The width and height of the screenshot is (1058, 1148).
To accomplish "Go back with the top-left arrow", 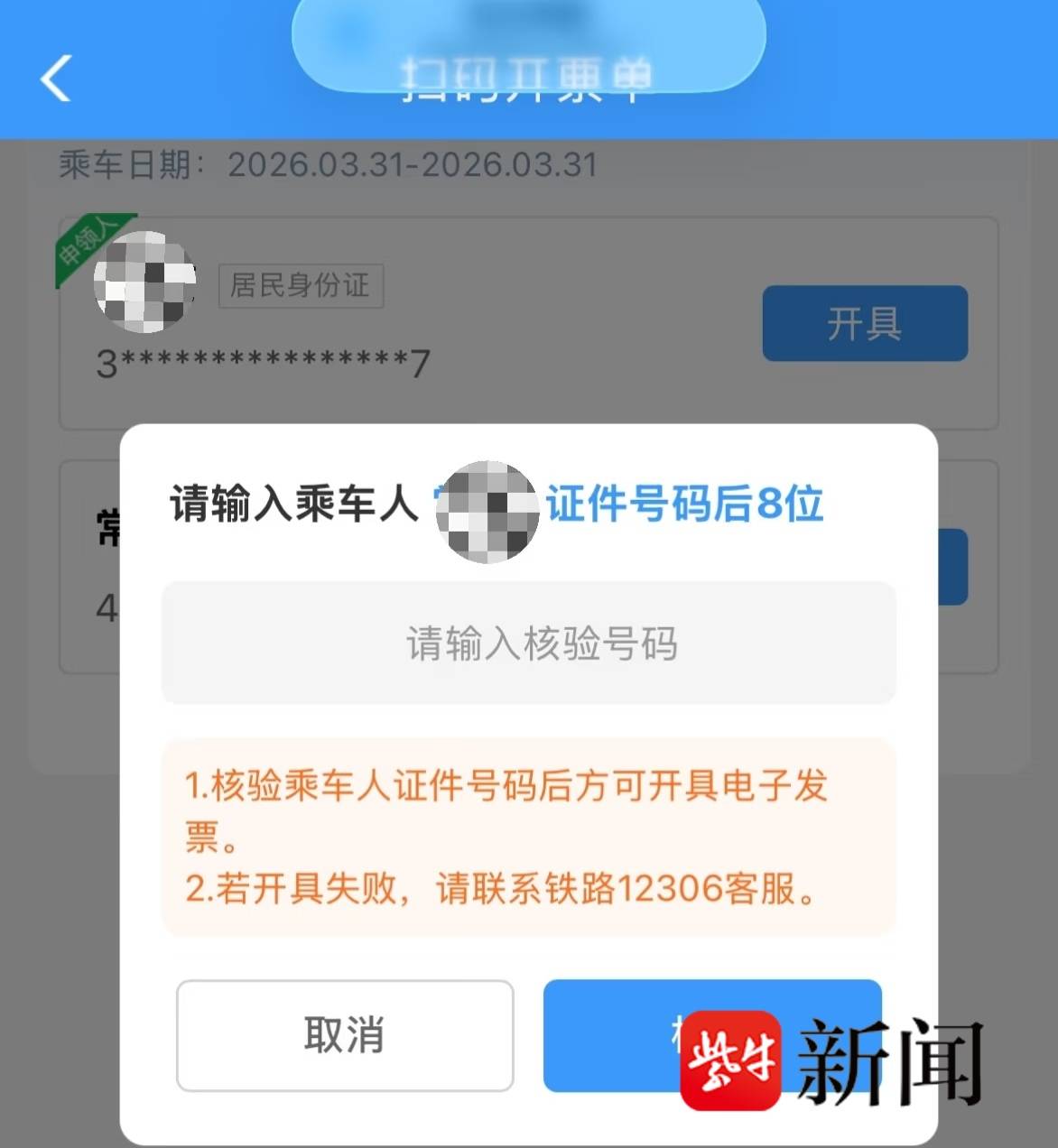I will 56,79.
